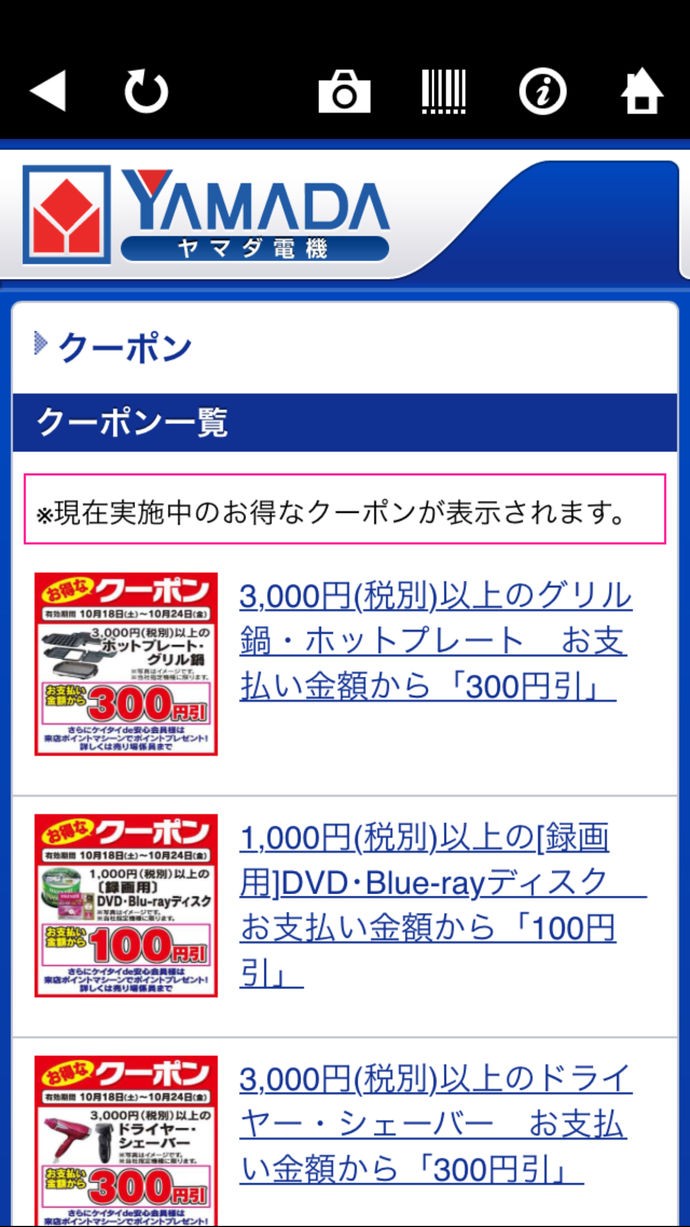
Task: Open the information icon
Action: pyautogui.click(x=543, y=92)
